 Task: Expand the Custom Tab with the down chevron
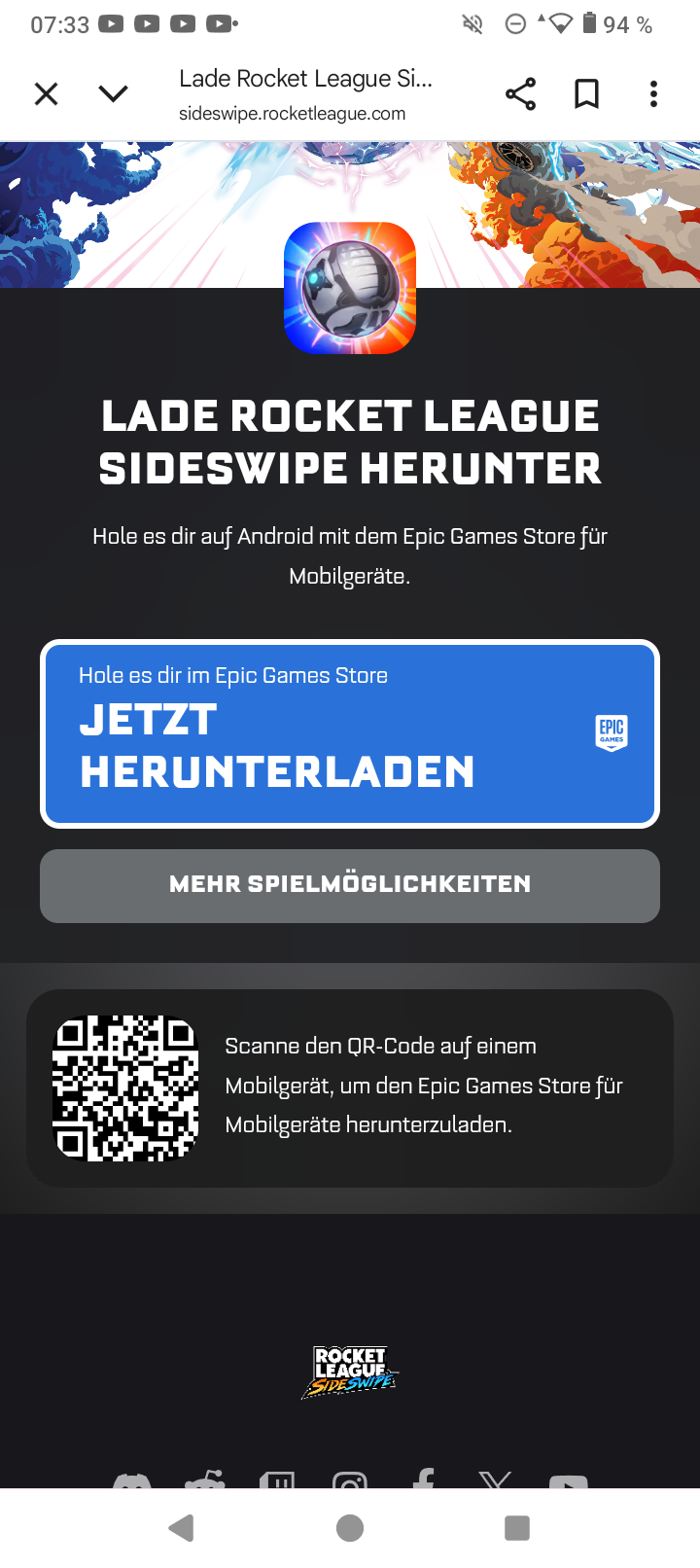click(113, 93)
